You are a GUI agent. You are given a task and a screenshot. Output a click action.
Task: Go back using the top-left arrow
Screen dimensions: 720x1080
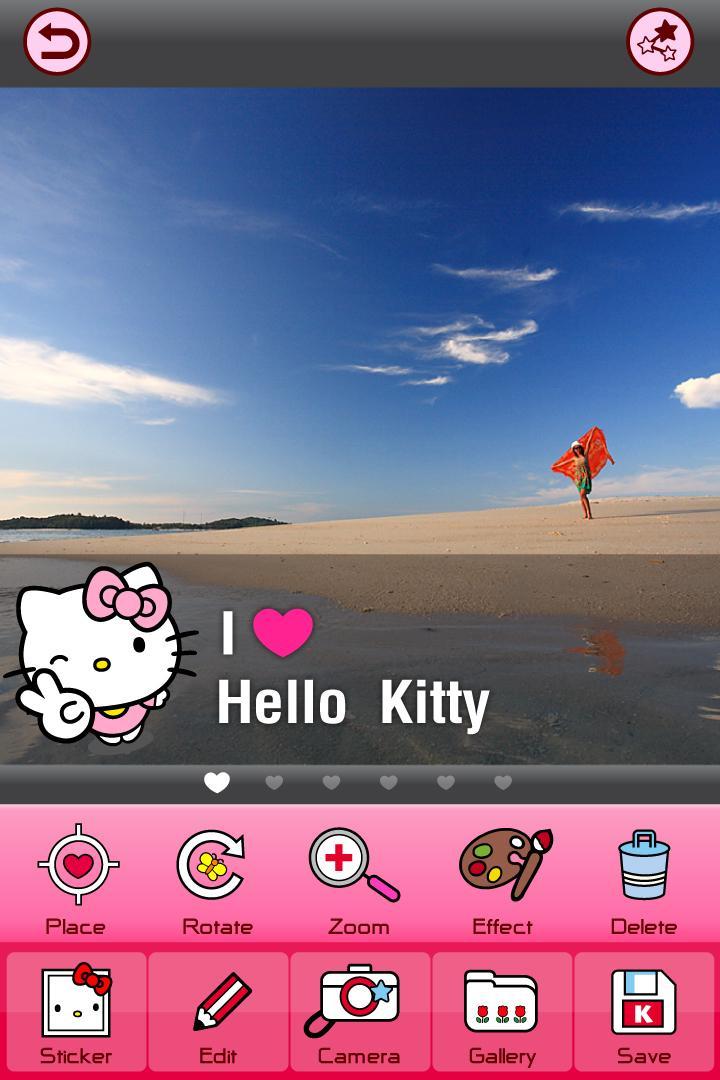pyautogui.click(x=57, y=42)
